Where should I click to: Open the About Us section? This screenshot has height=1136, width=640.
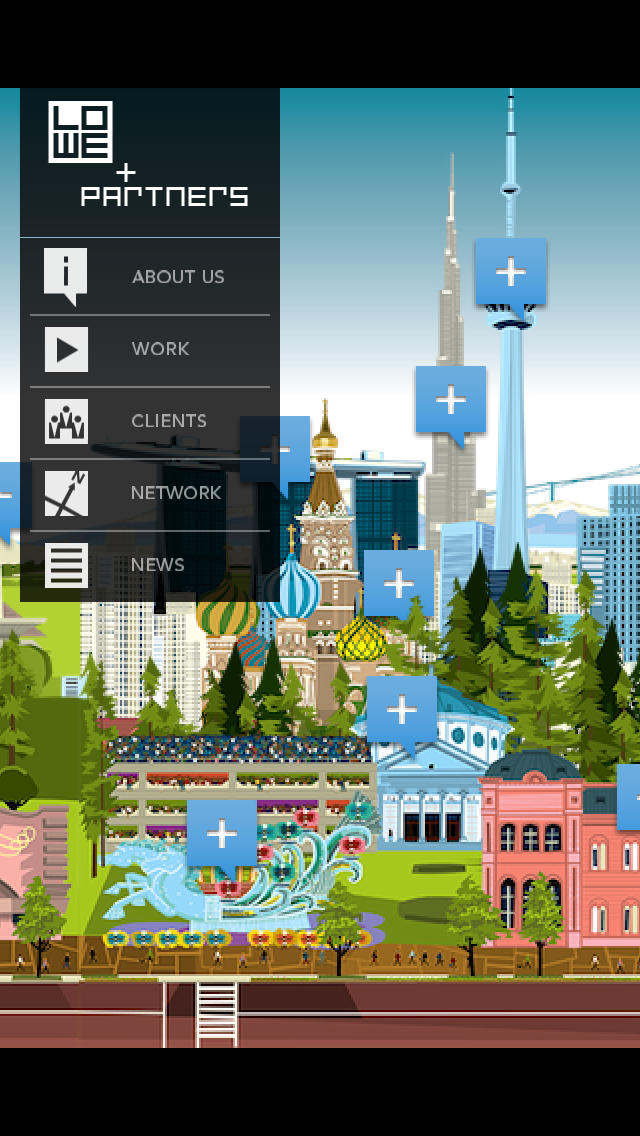pos(150,277)
